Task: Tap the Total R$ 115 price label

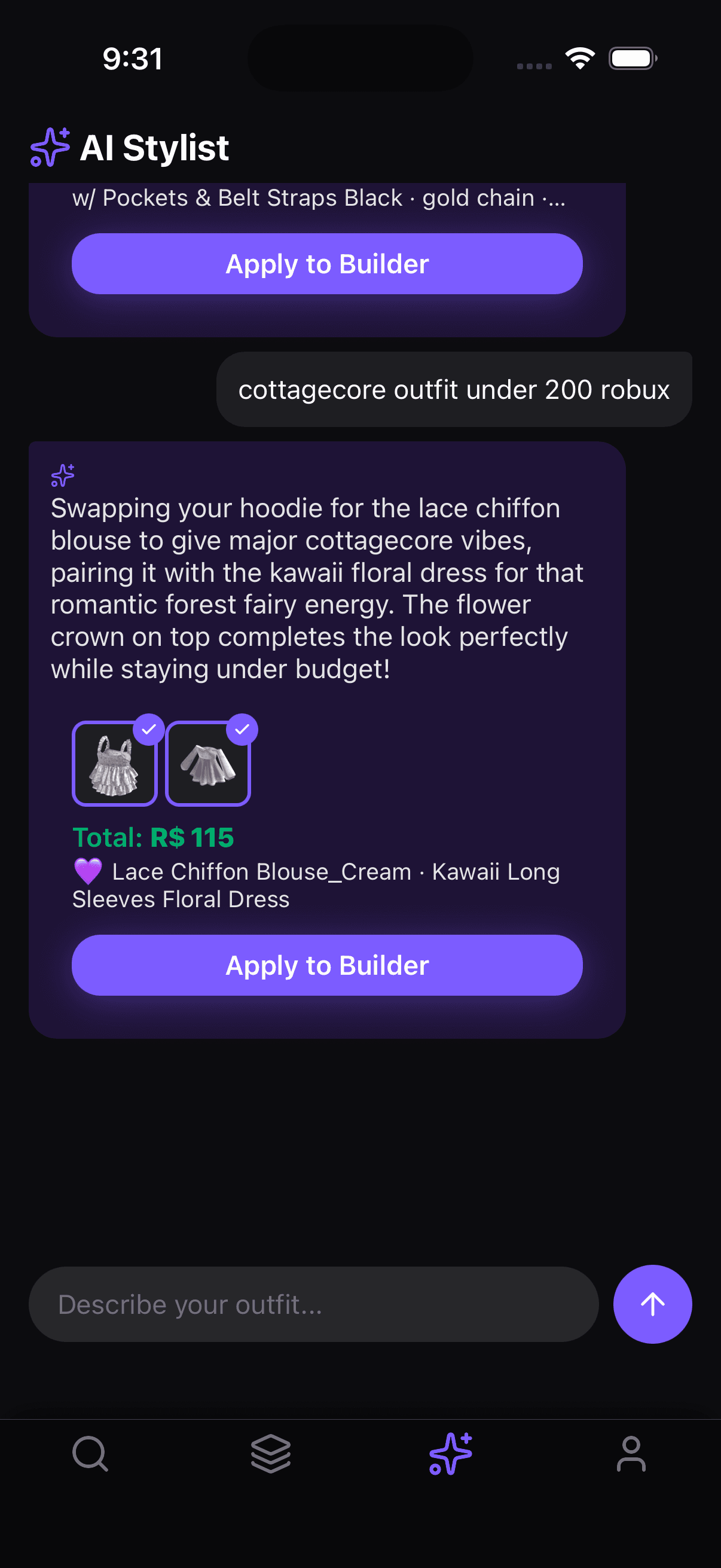Action: [153, 838]
